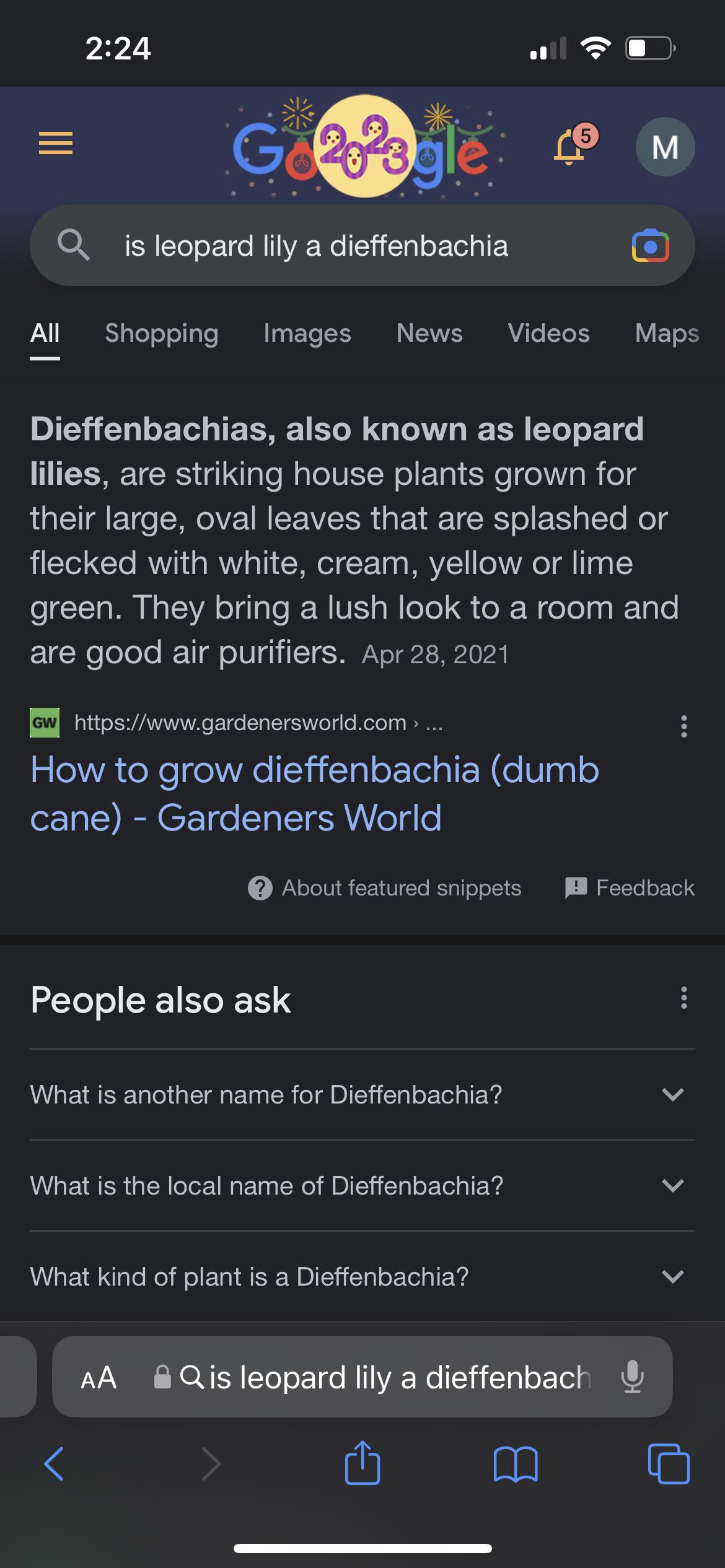Tap the Safari share button
The image size is (725, 1568).
(x=362, y=1463)
